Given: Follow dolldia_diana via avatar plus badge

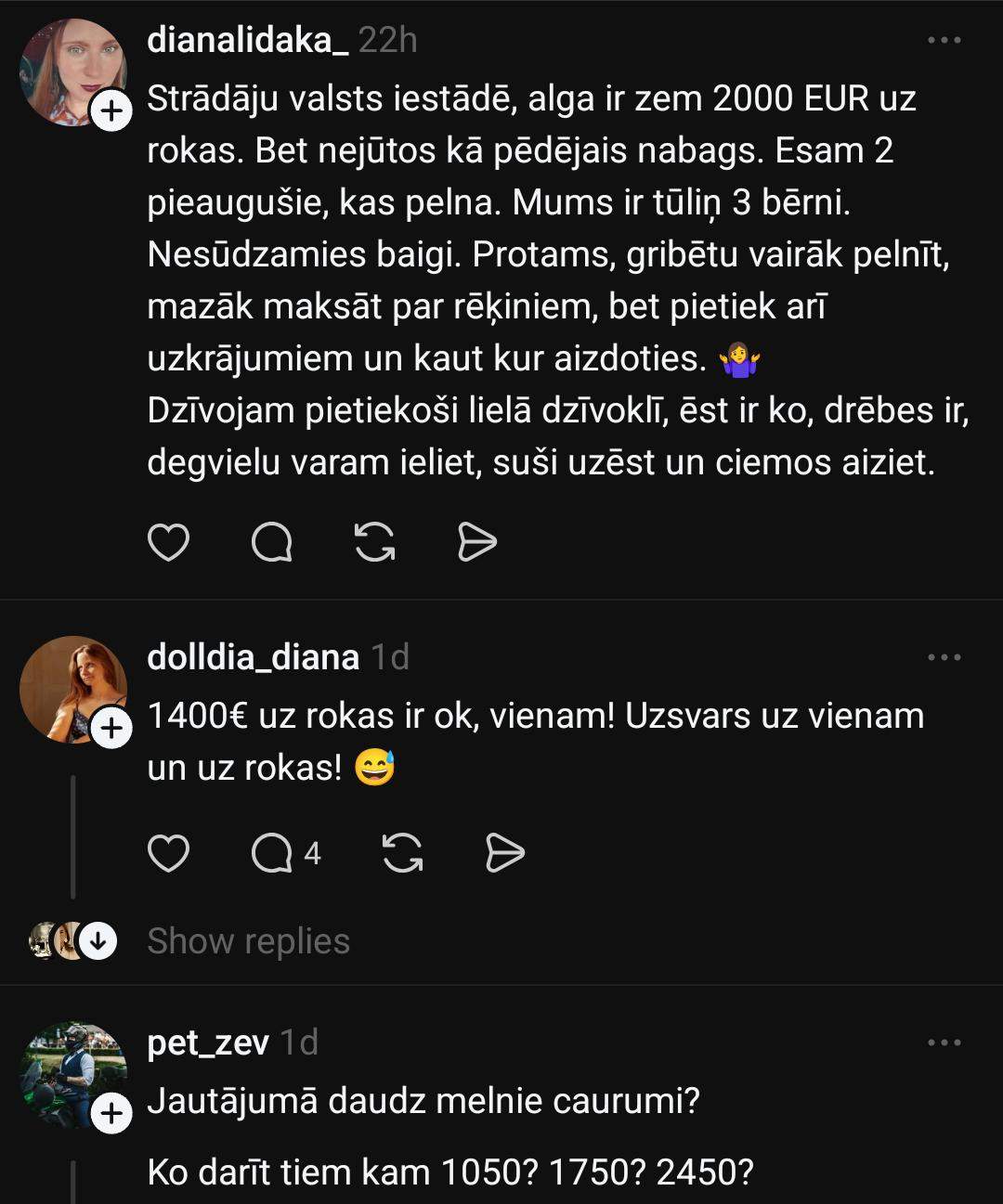Looking at the screenshot, I should point(111,729).
